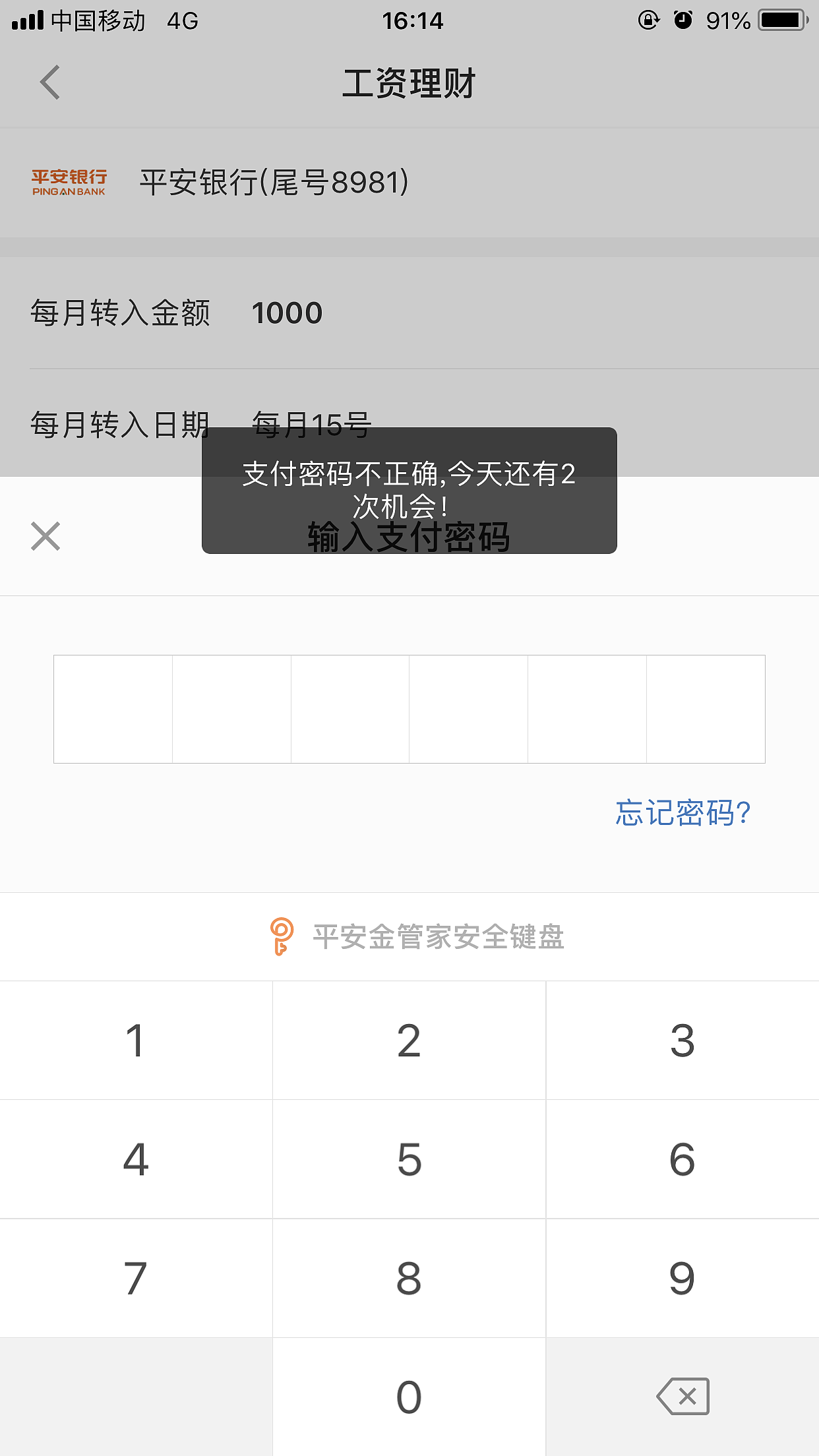Screen dimensions: 819x1456
Task: Click the 忘记密码? link
Action: (682, 815)
